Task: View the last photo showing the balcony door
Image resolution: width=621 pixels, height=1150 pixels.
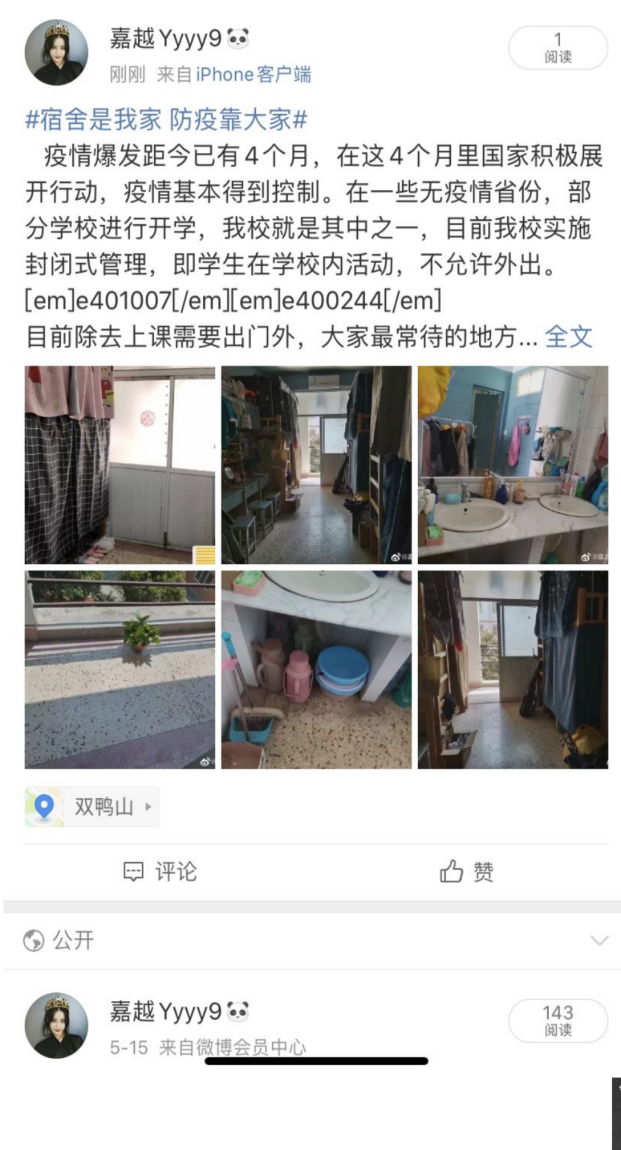Action: click(513, 670)
